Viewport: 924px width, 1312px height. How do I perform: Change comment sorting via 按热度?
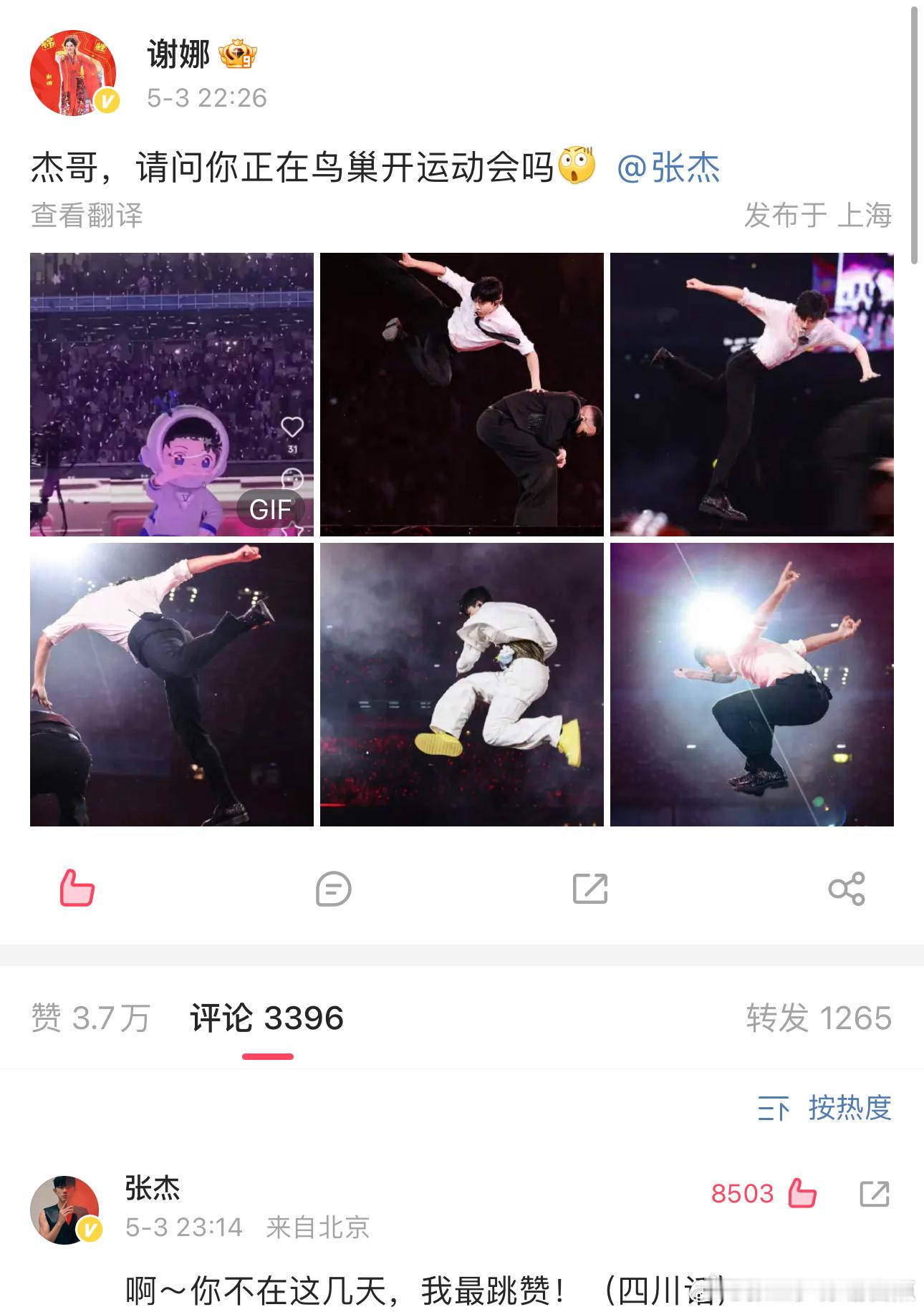824,1108
